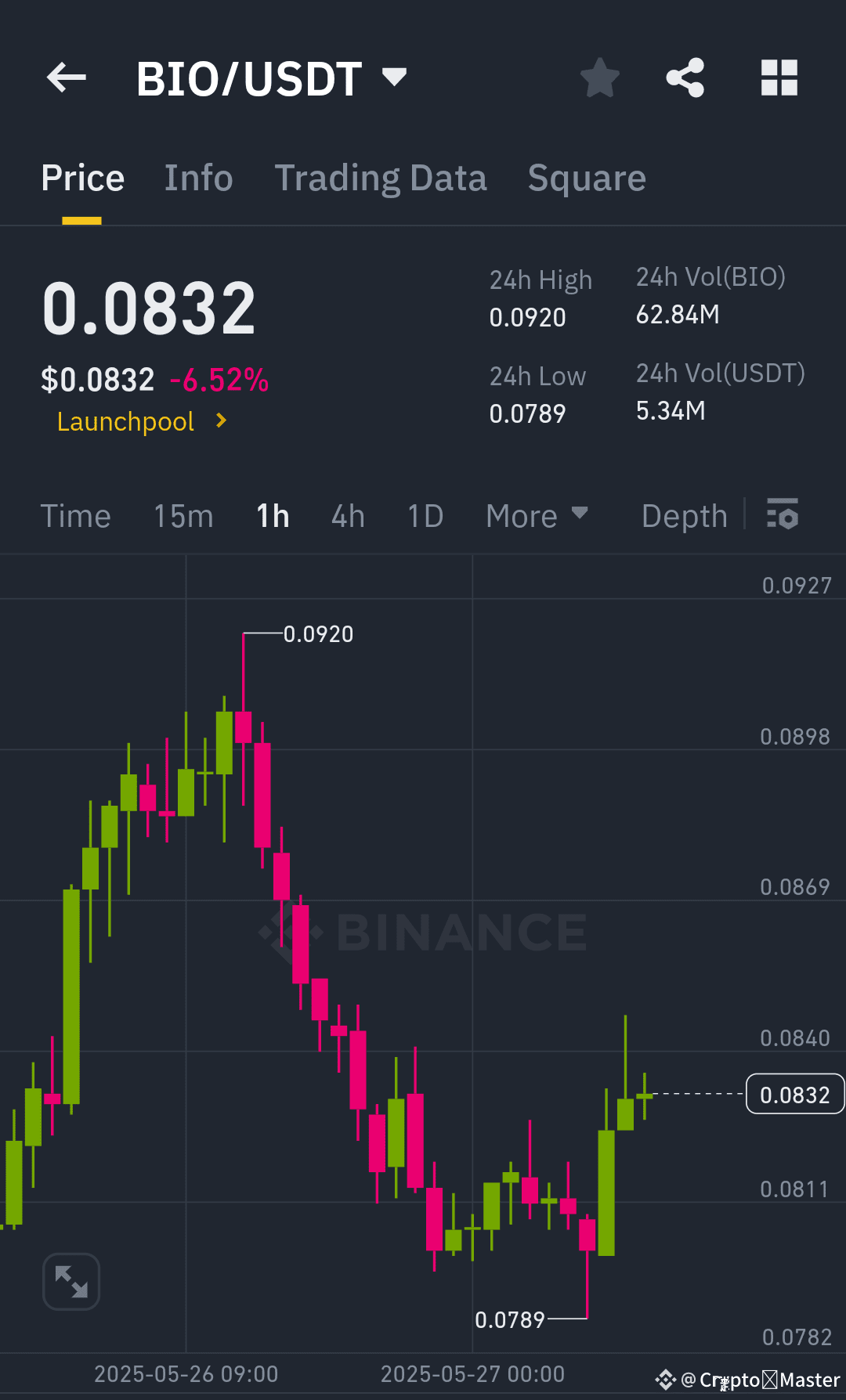Open the Square tab
846x1400 pixels.
click(x=587, y=178)
